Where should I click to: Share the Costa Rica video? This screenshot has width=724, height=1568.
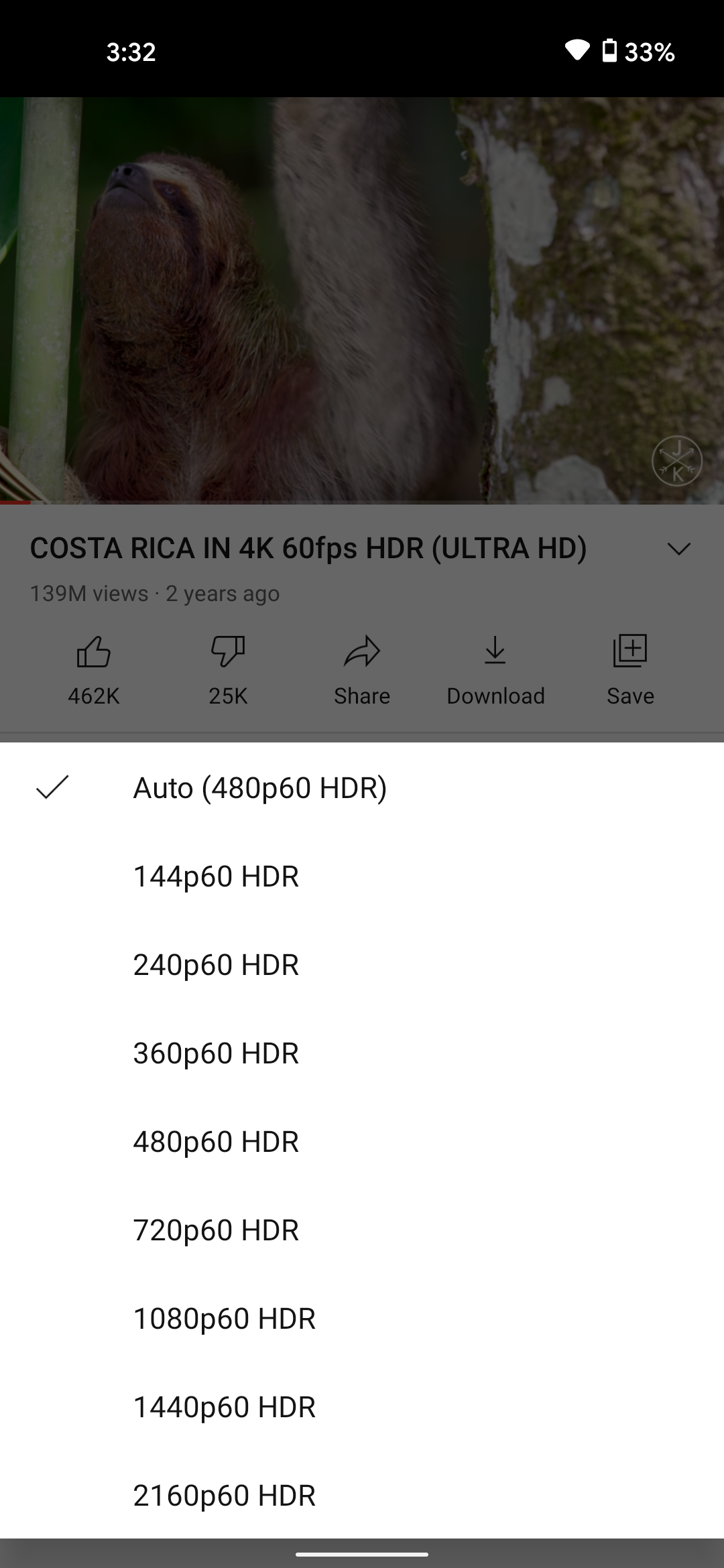pos(362,670)
